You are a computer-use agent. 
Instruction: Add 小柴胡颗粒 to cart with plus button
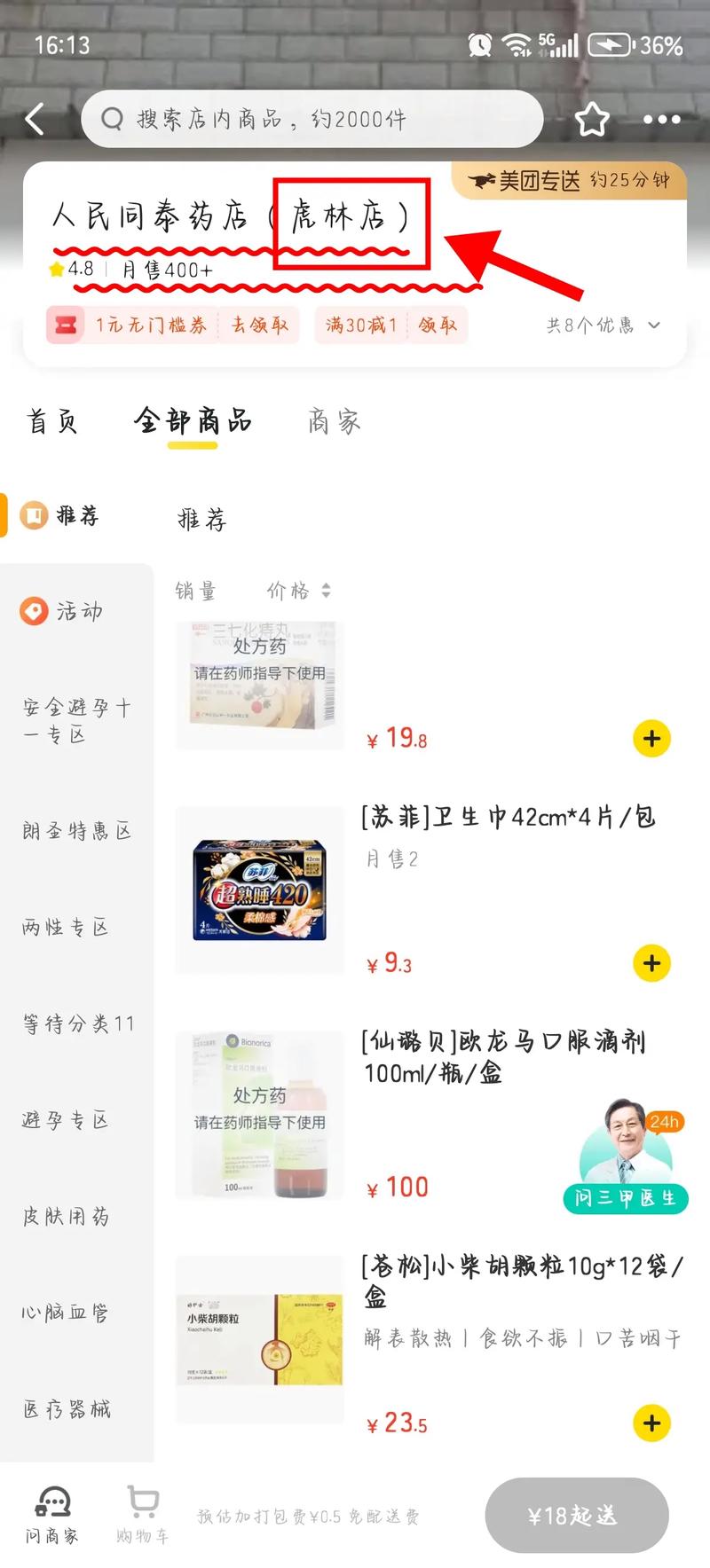[652, 1423]
